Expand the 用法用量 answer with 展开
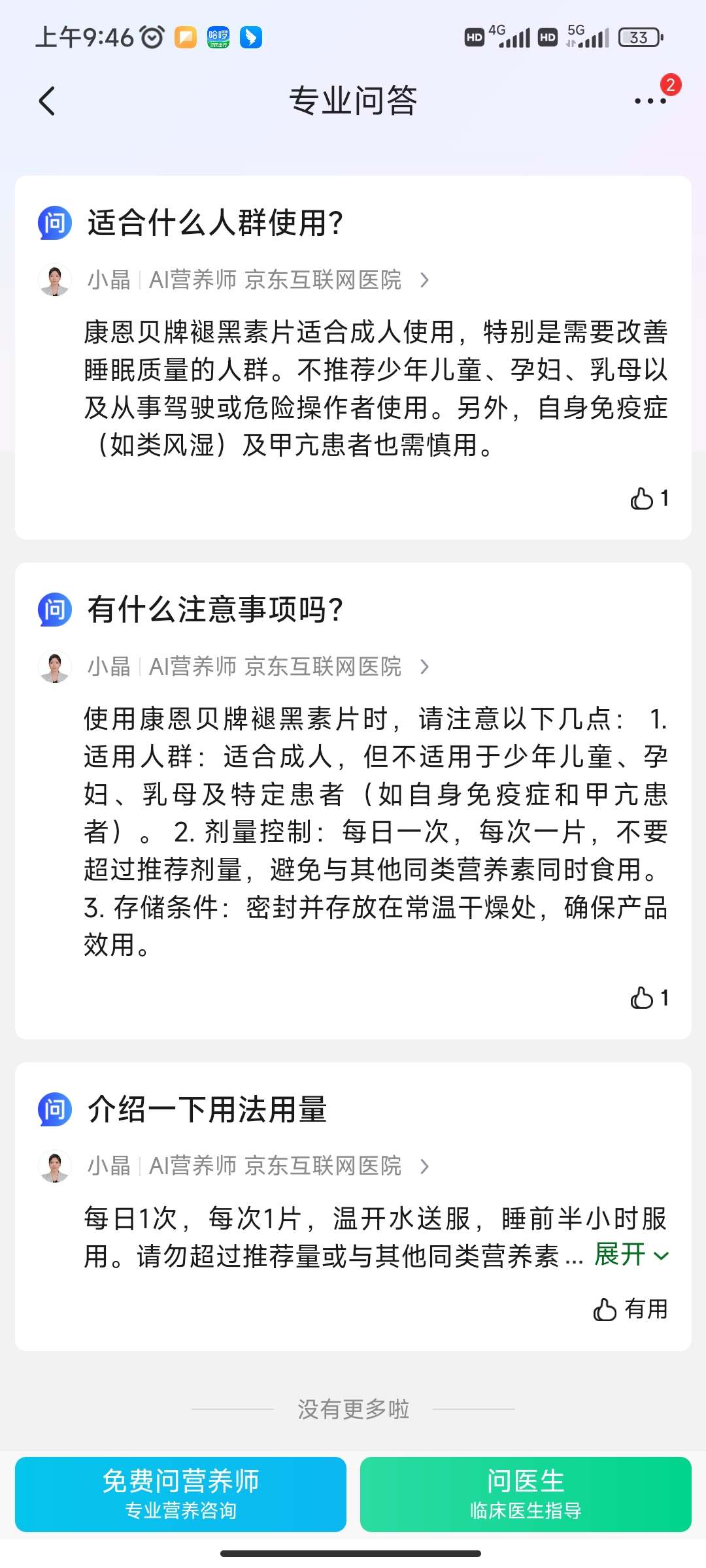This screenshot has height=1568, width=706. (631, 1254)
